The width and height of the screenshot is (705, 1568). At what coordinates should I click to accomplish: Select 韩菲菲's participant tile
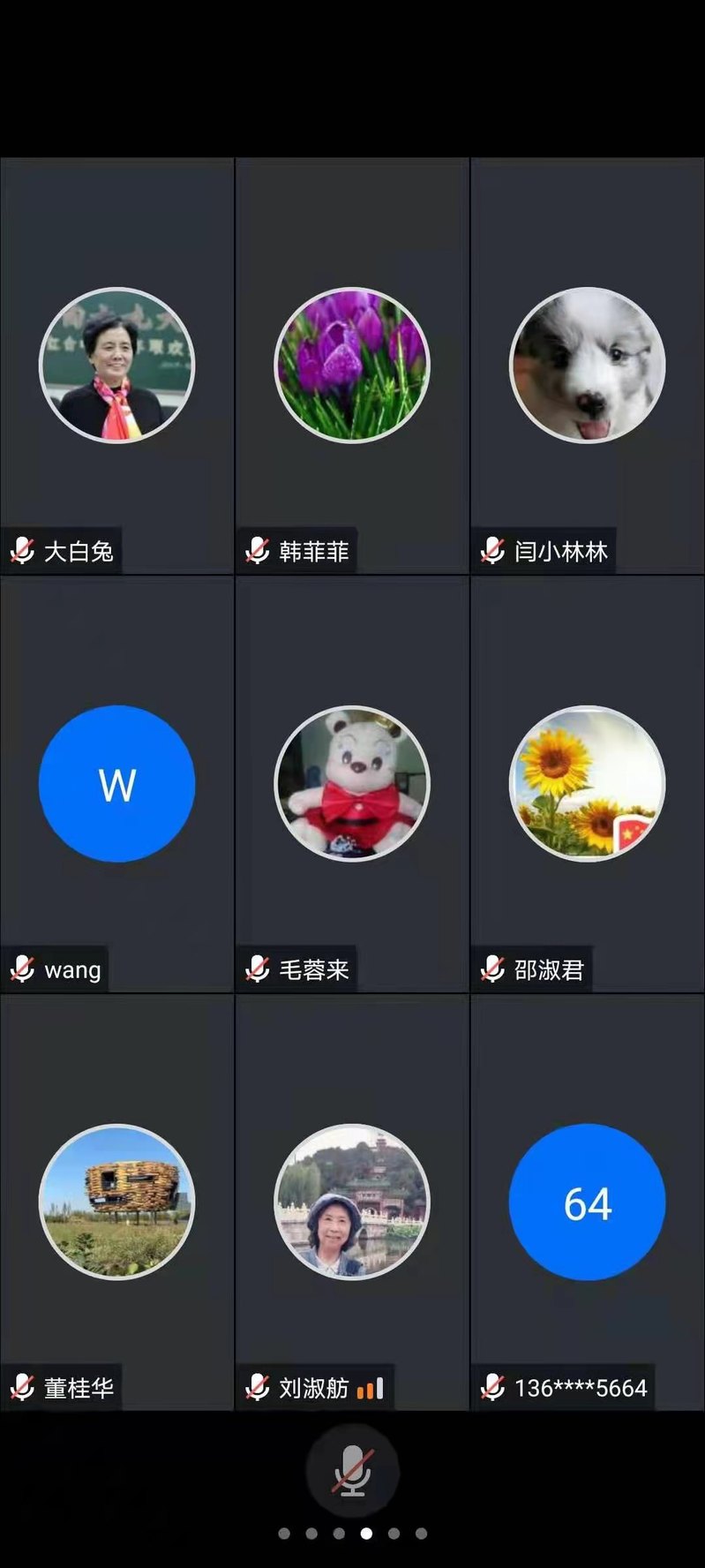click(352, 366)
